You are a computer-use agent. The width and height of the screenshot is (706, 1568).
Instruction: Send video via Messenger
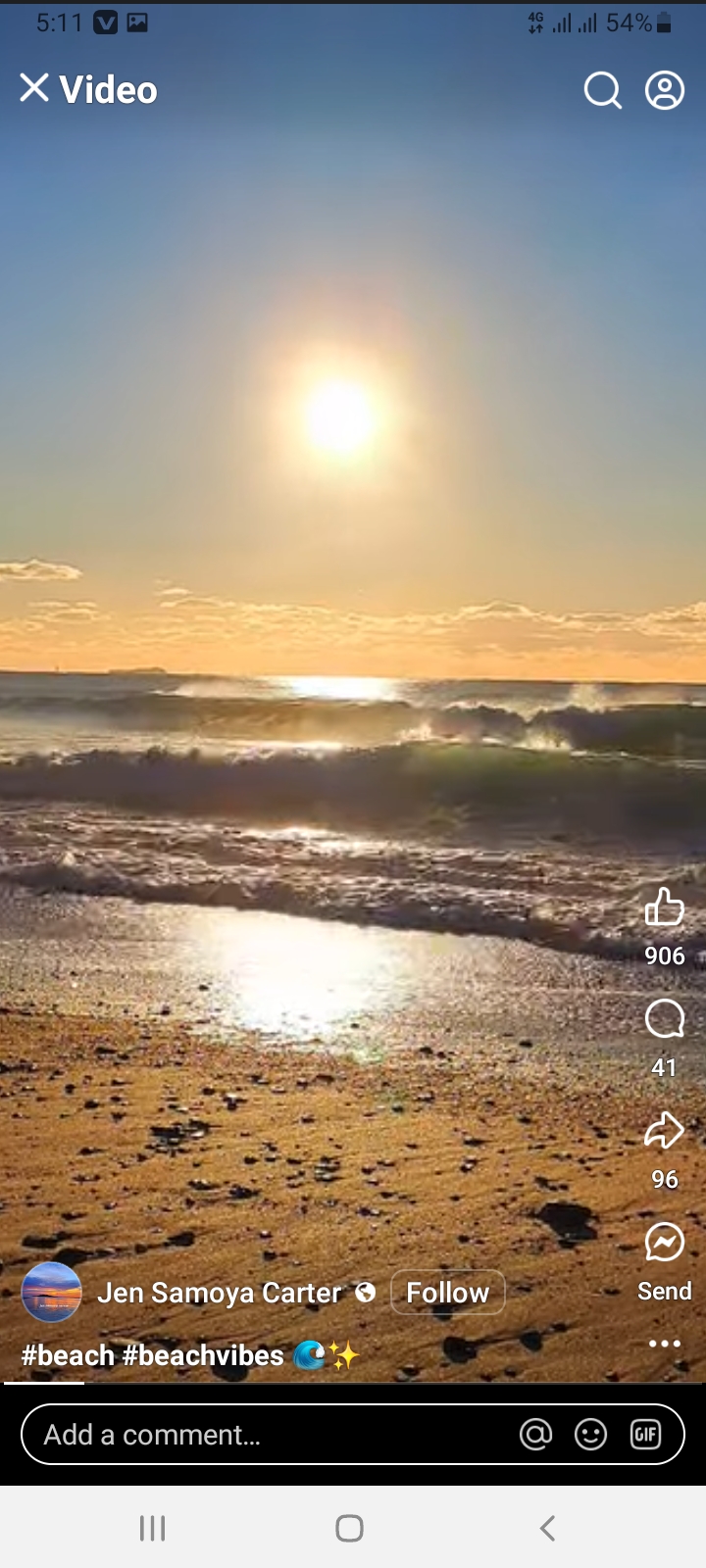click(664, 1244)
